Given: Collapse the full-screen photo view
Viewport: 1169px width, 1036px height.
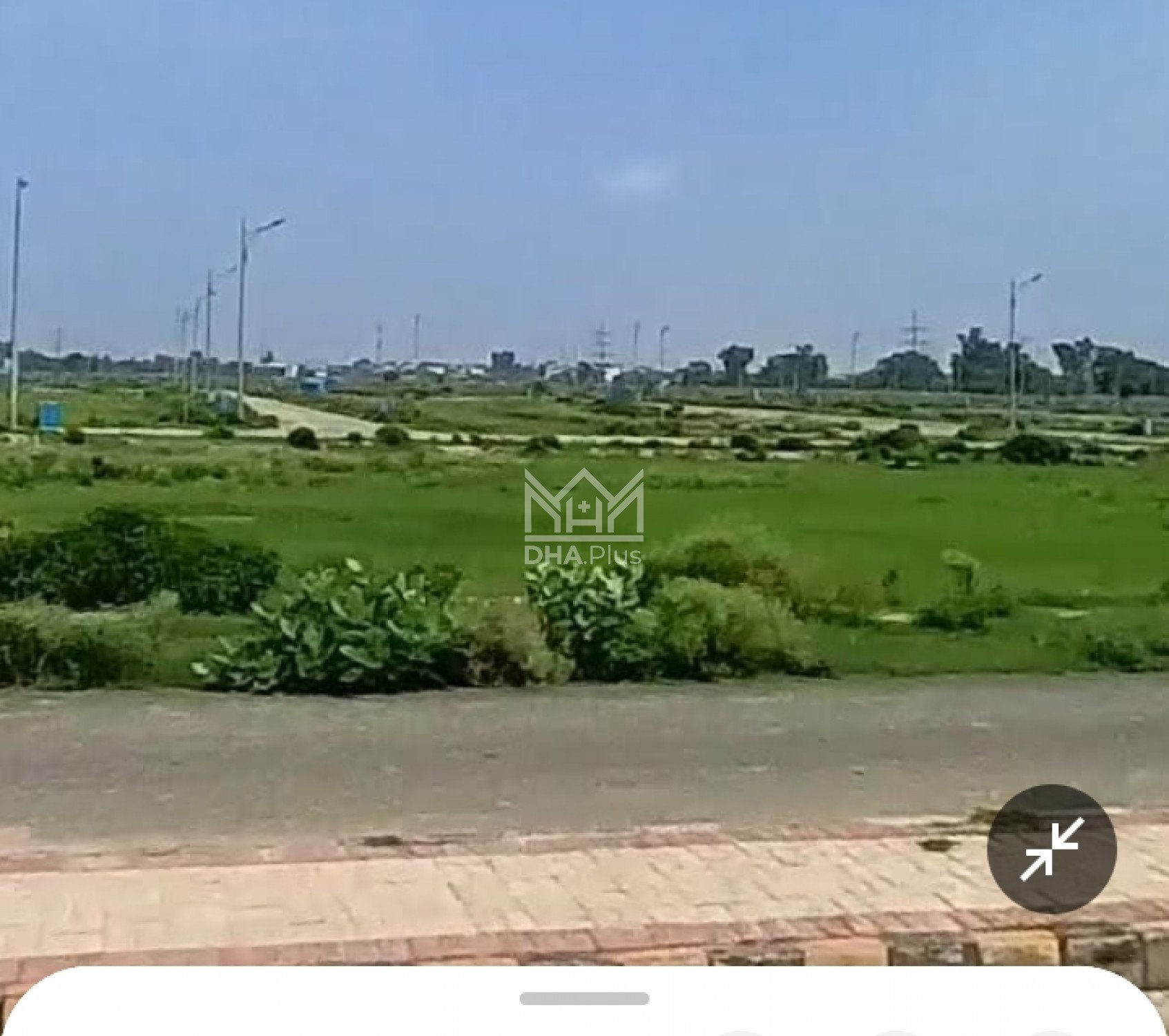Looking at the screenshot, I should tap(1051, 849).
